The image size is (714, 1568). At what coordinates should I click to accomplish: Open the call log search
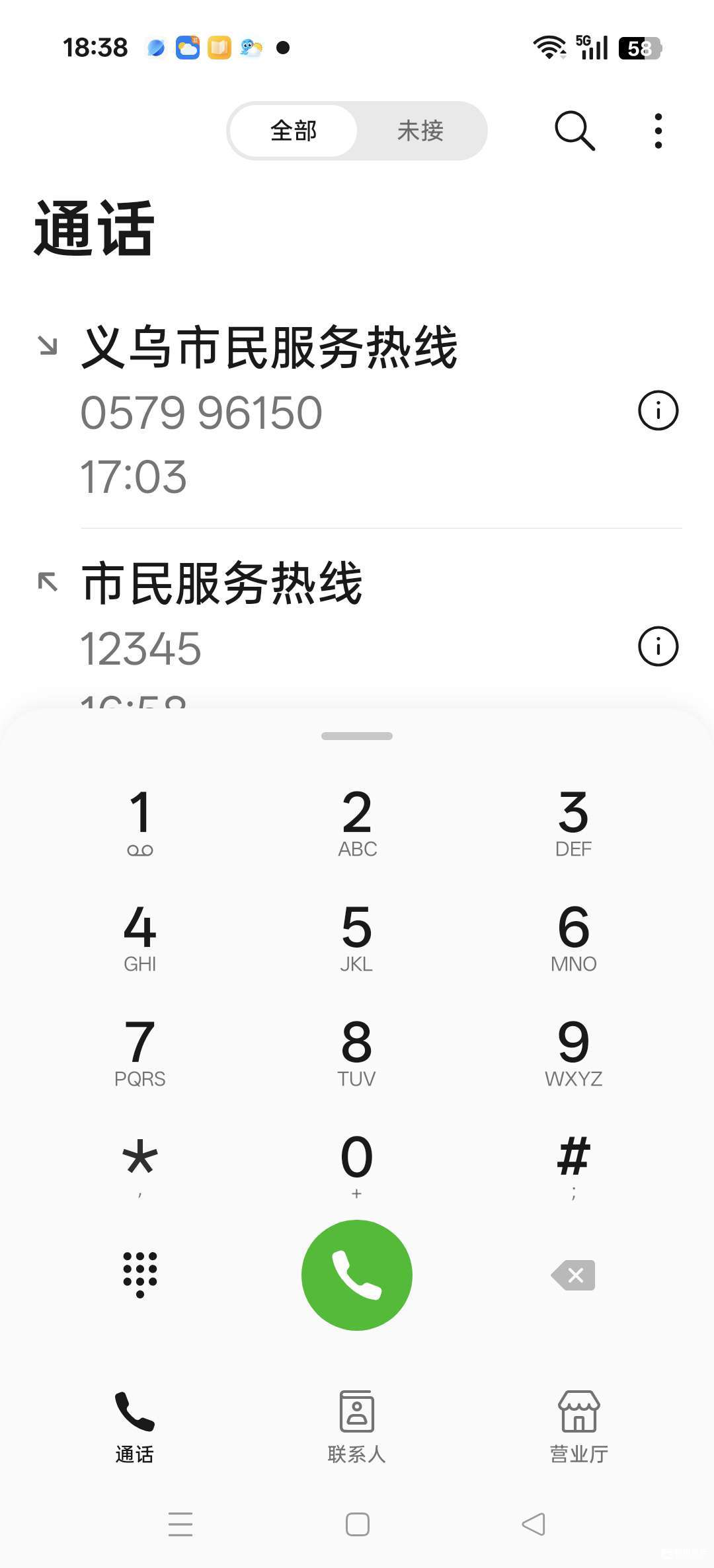pos(575,131)
